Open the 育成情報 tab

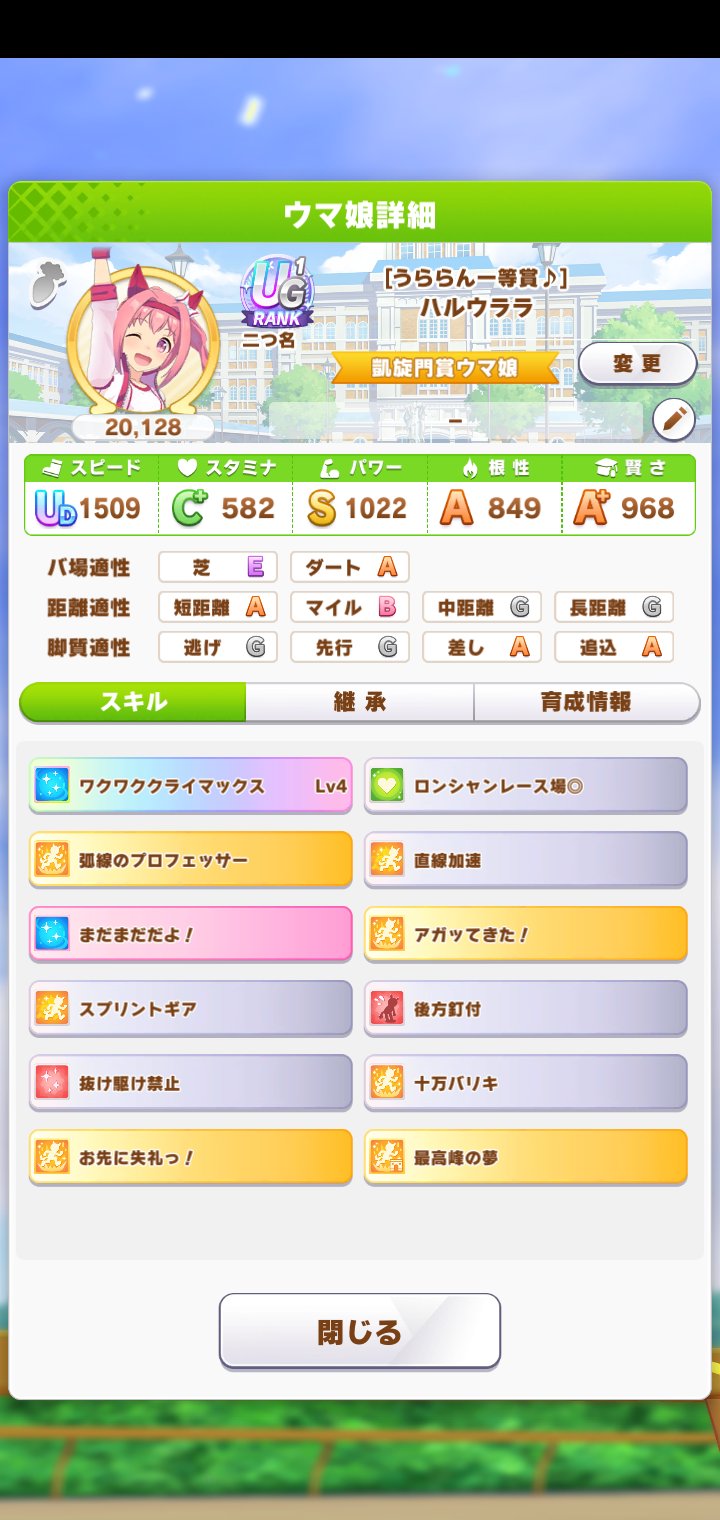tap(586, 702)
